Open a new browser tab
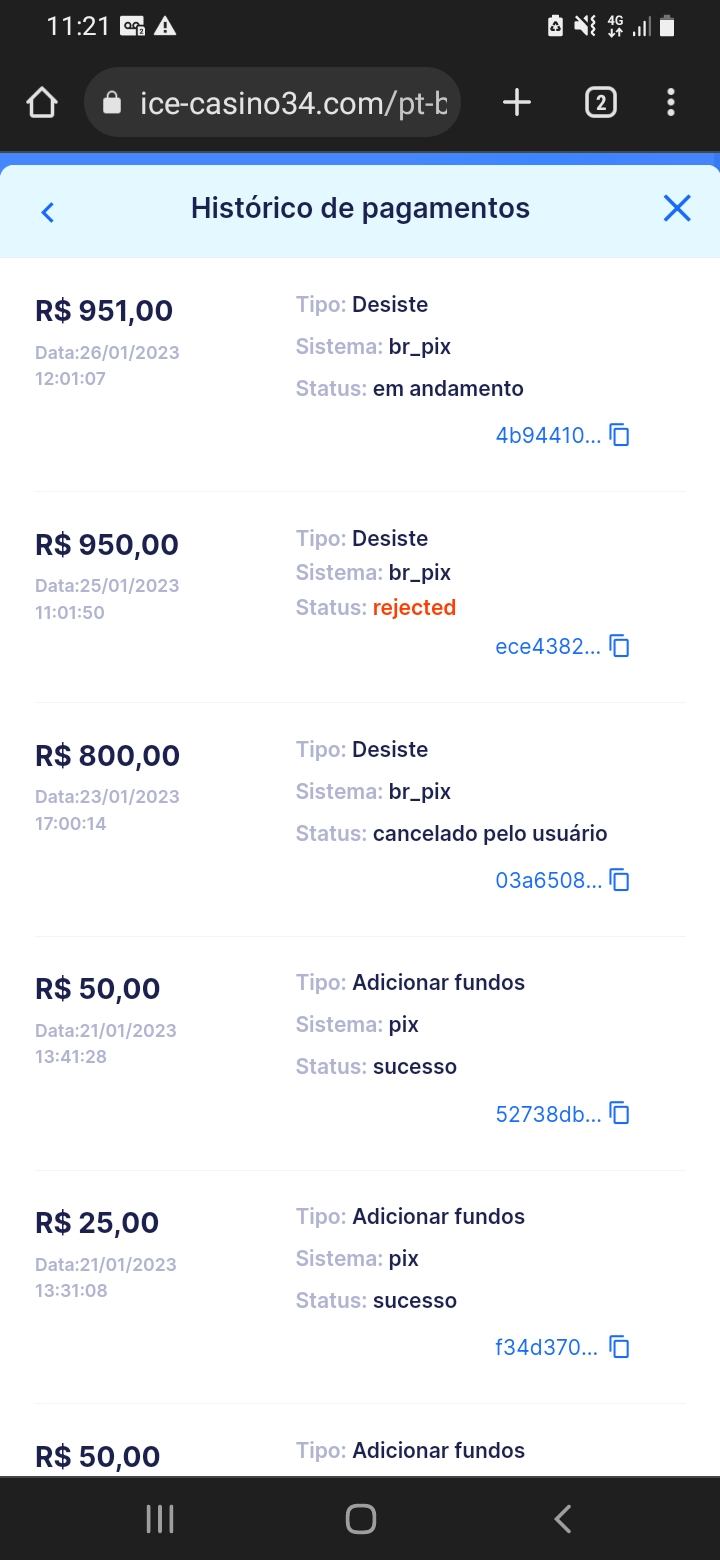 point(517,103)
